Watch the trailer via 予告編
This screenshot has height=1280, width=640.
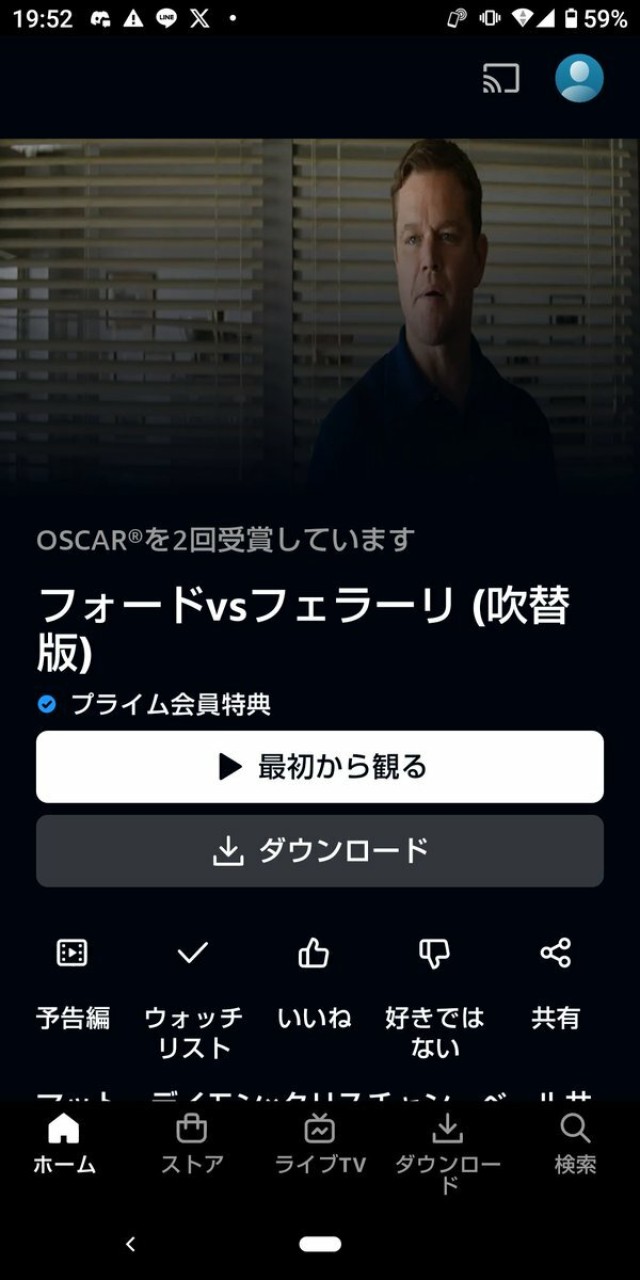click(x=72, y=985)
